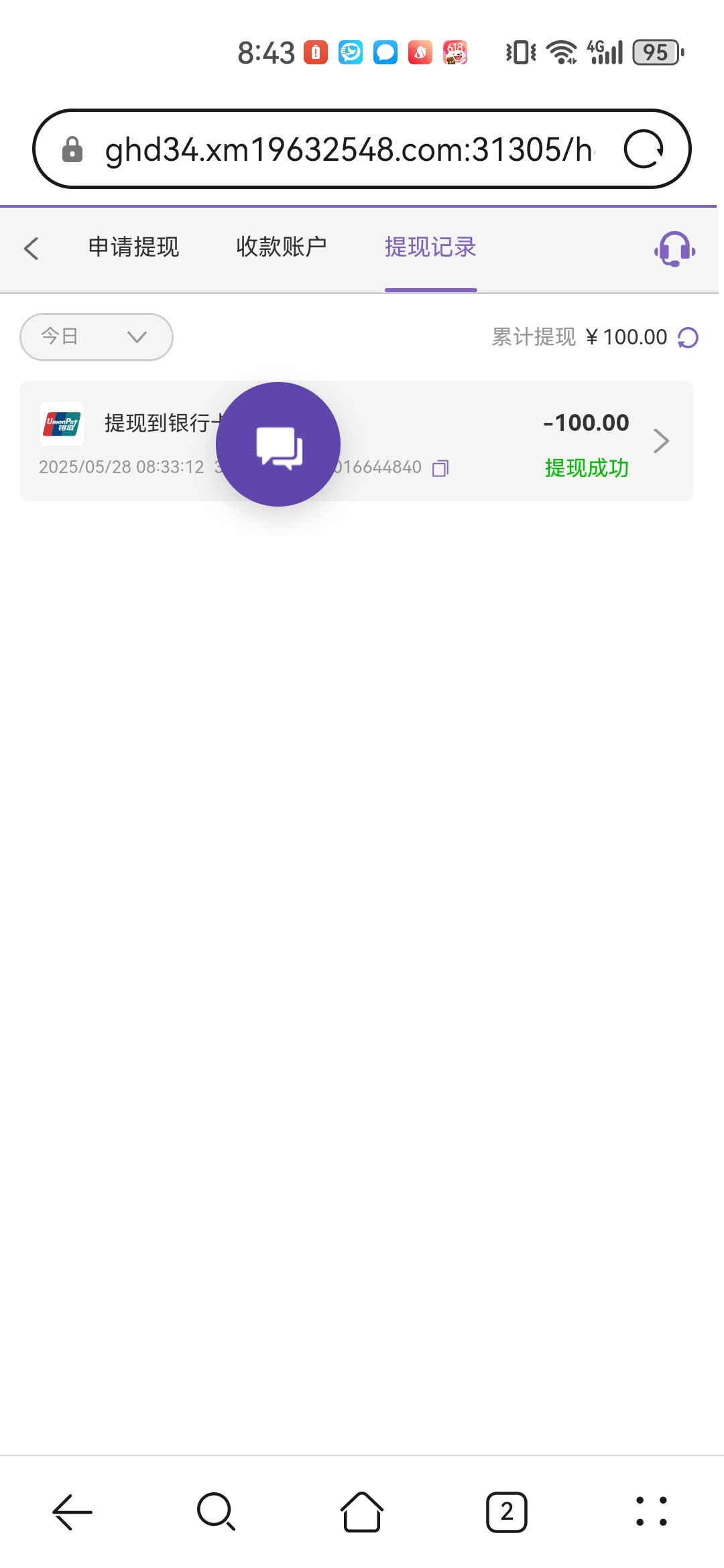Tap the browser back arrow at the bottom

point(72,1512)
